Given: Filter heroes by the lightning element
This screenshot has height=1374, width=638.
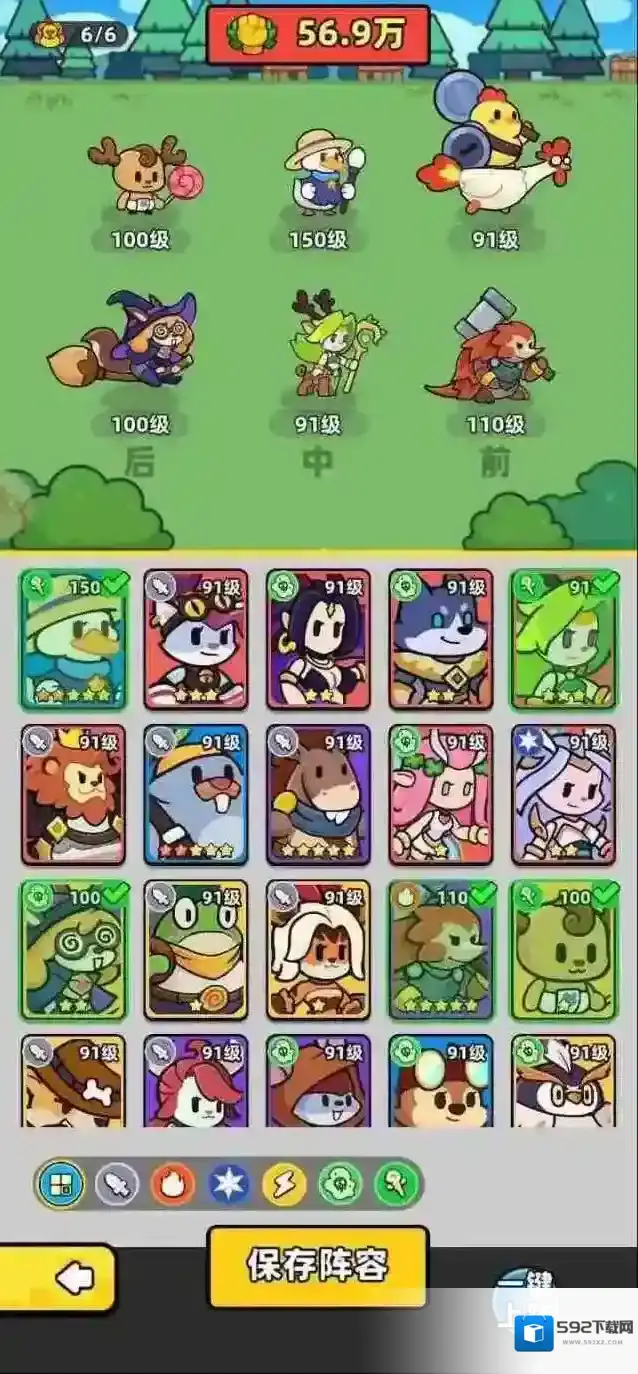Looking at the screenshot, I should pyautogui.click(x=284, y=1186).
